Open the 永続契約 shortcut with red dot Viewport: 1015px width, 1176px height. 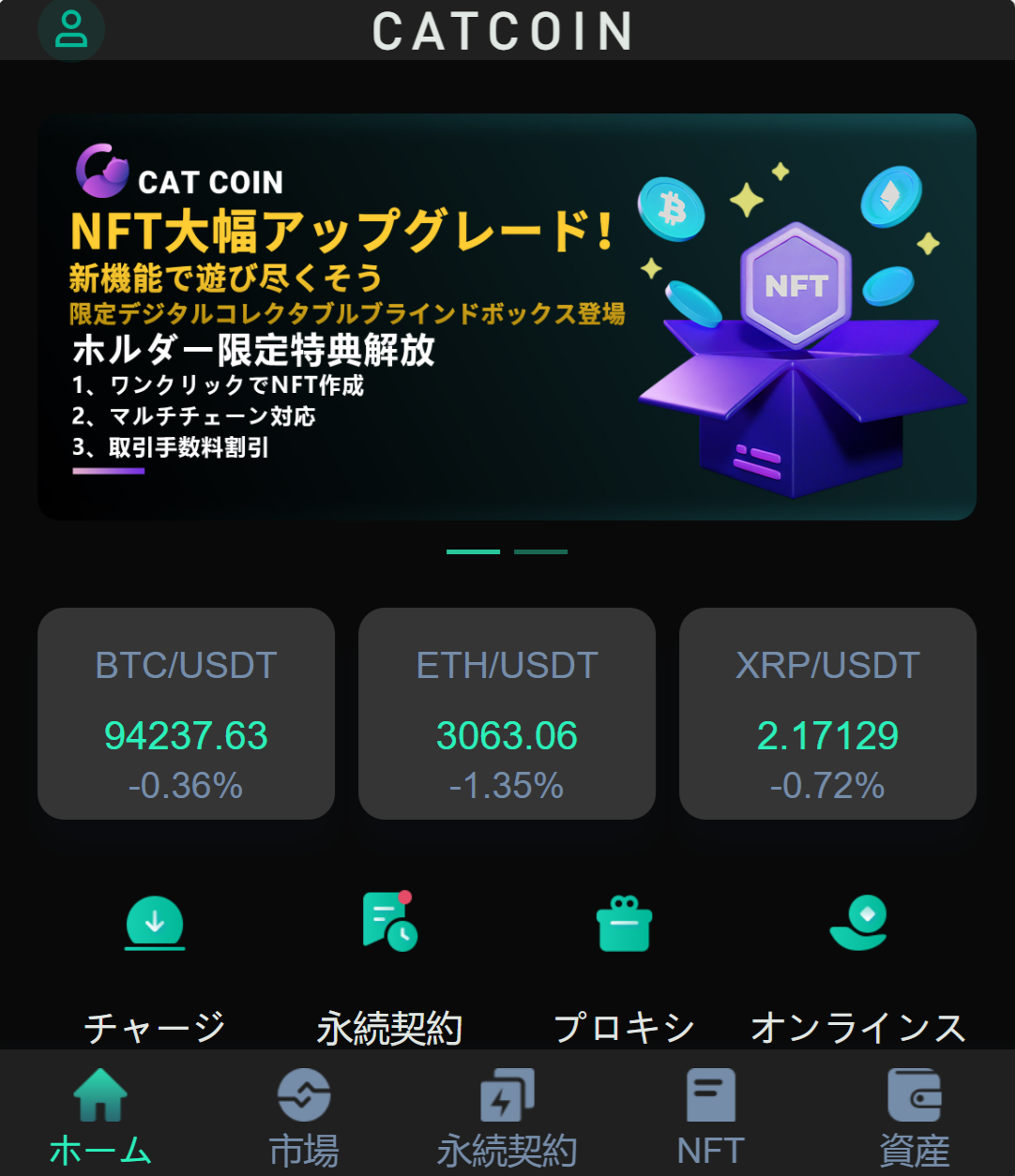click(x=389, y=966)
